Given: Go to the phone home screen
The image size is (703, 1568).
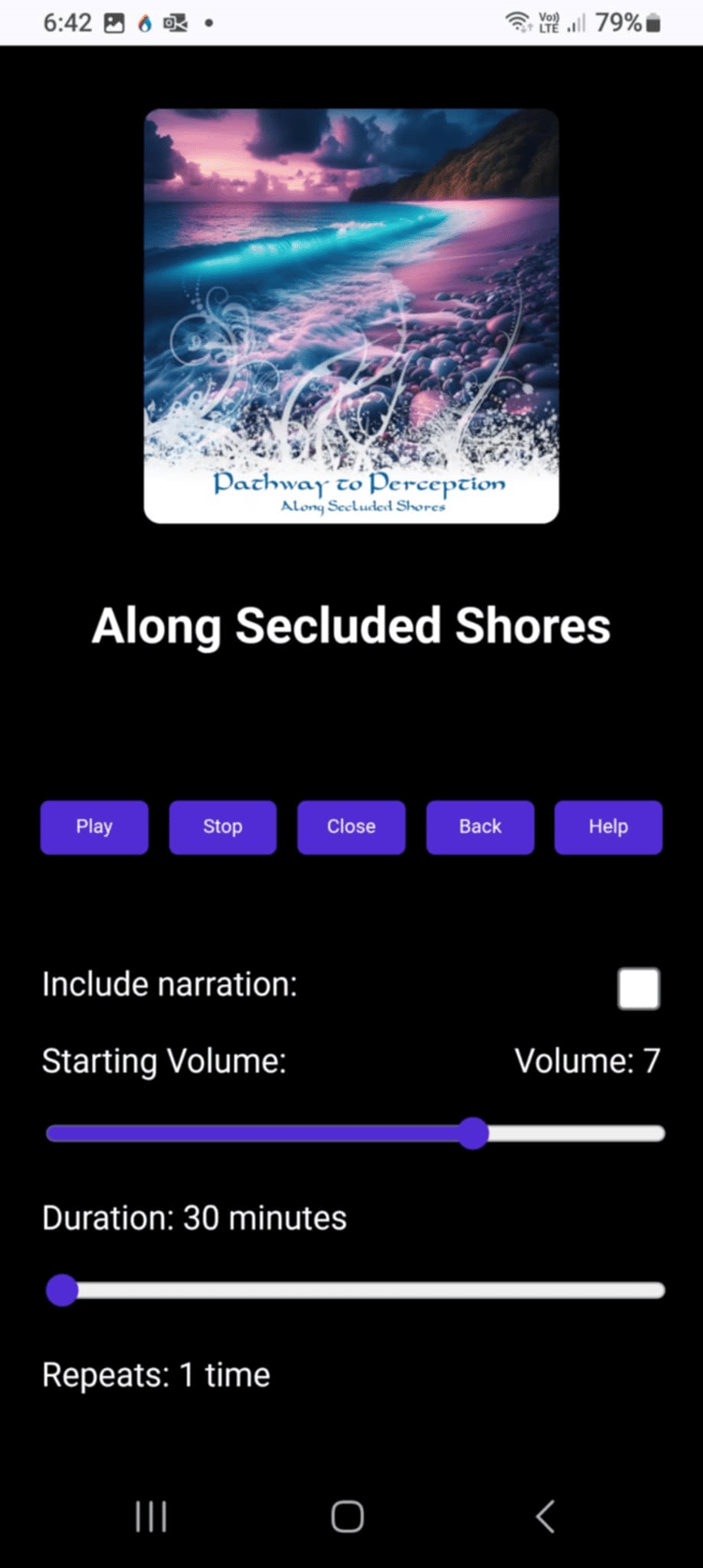Looking at the screenshot, I should pyautogui.click(x=348, y=1516).
